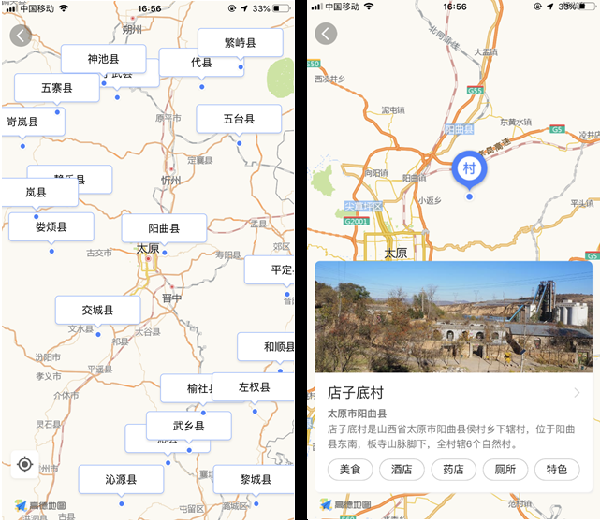
Task: Center the map on my location
Action: [x=26, y=463]
